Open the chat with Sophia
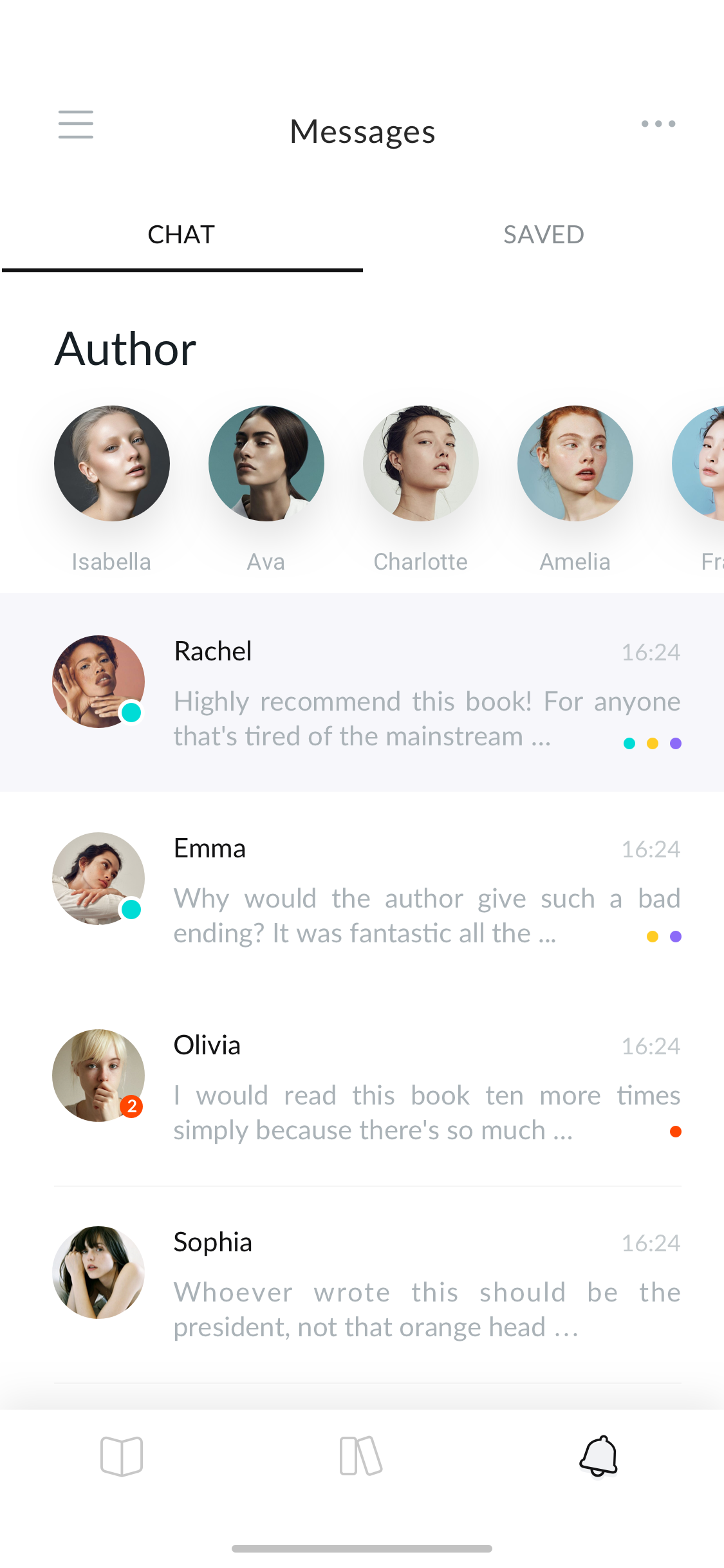This screenshot has height=1568, width=724. pos(362,1284)
